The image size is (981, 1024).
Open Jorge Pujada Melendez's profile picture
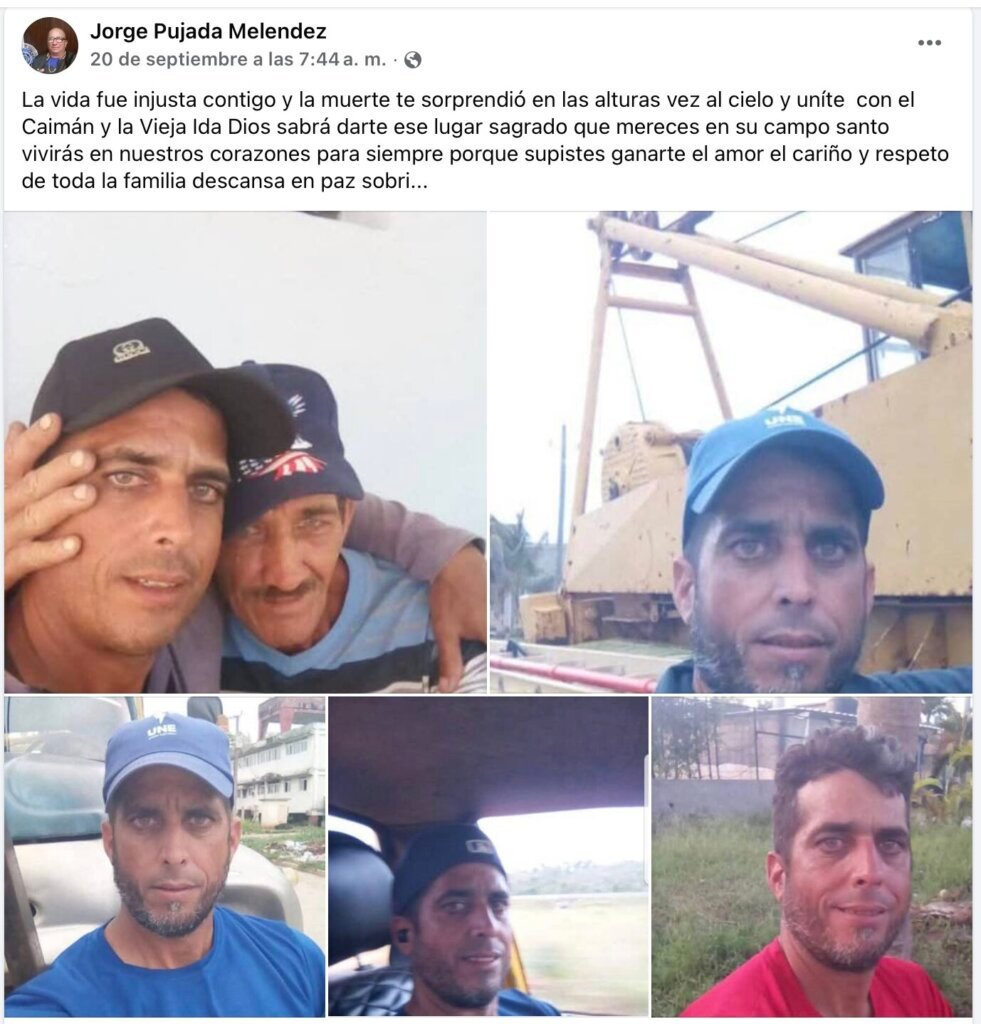49,45
